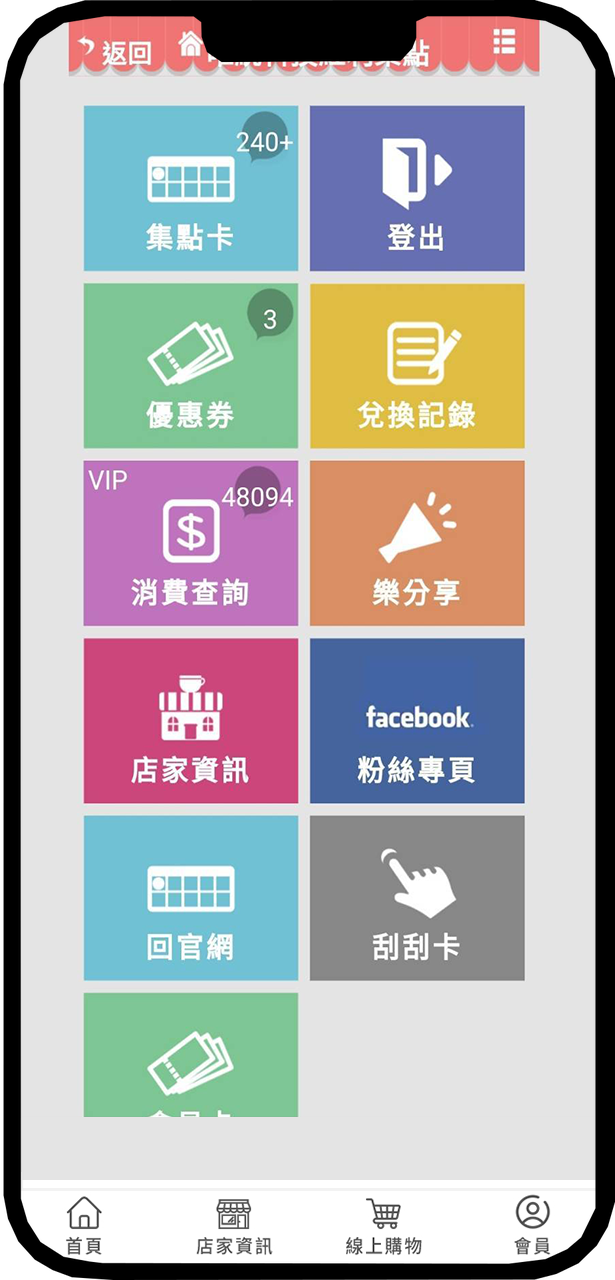Tap the 登出 logout tile
Screen dimensions: 615x1280
click(417, 188)
